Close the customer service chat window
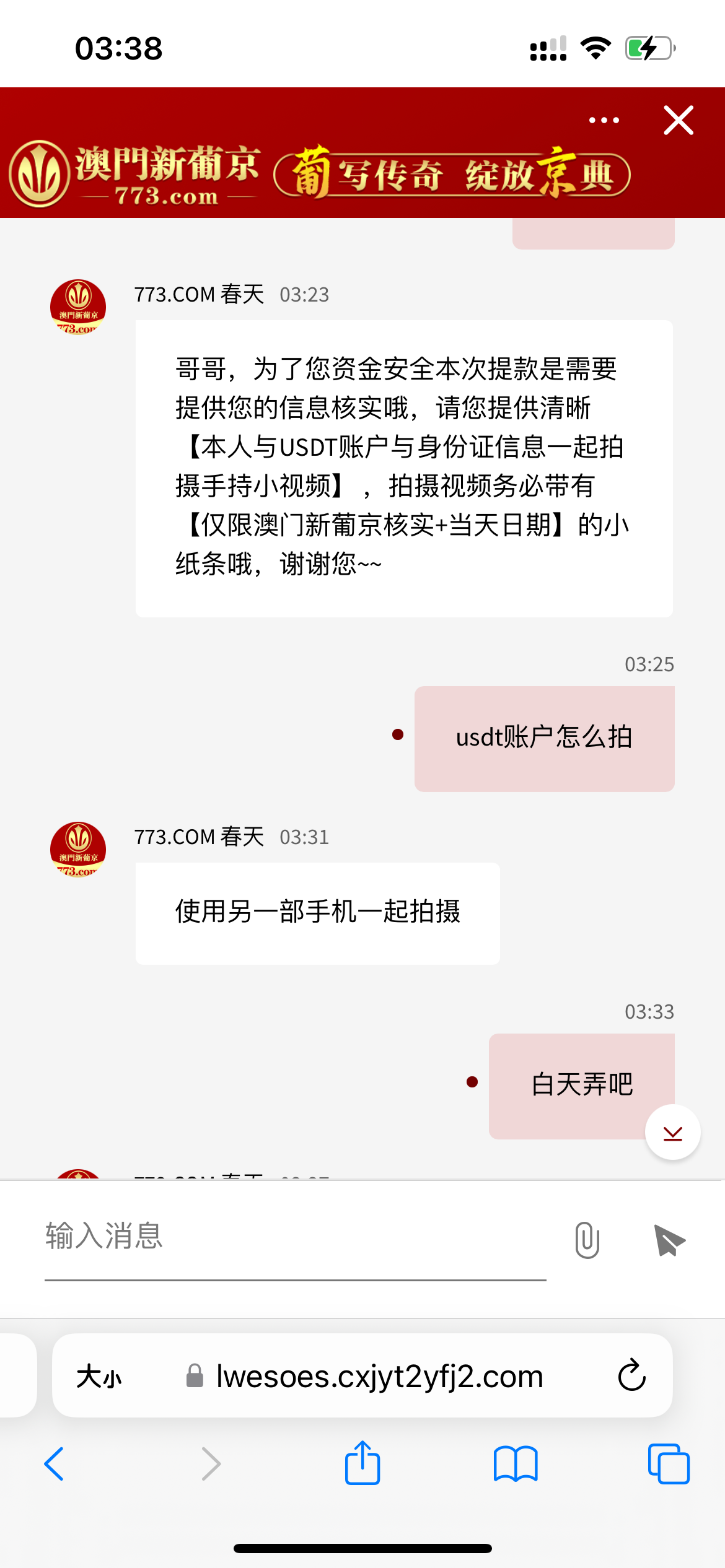The width and height of the screenshot is (725, 1568). click(x=678, y=120)
